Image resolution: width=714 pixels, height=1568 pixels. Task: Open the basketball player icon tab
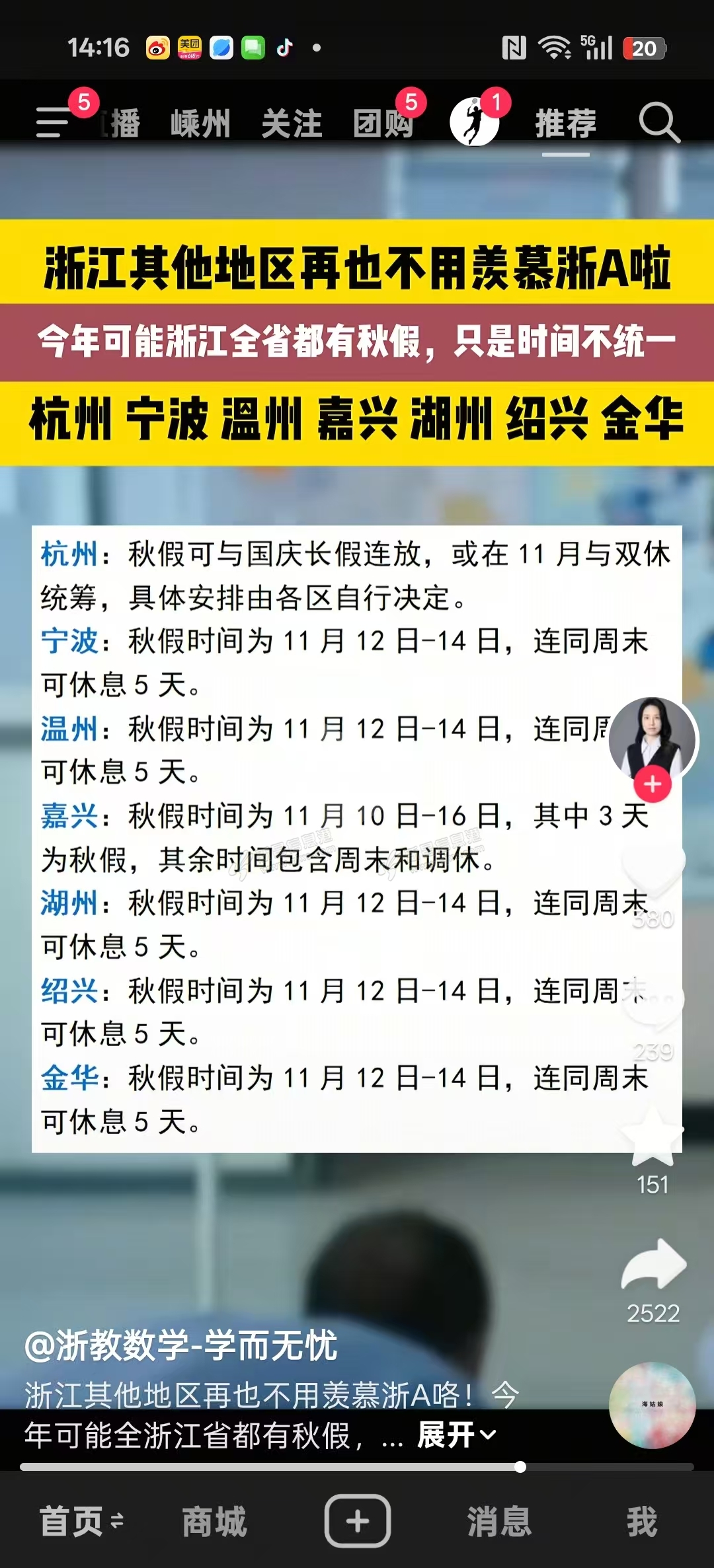(x=474, y=122)
